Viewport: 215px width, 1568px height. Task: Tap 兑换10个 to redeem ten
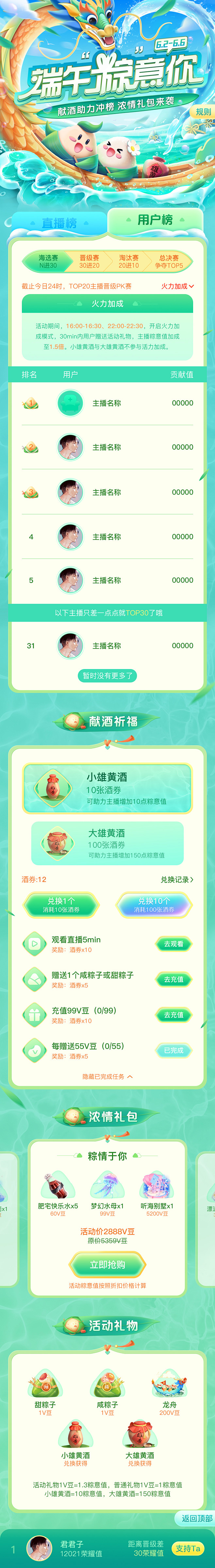(154, 905)
